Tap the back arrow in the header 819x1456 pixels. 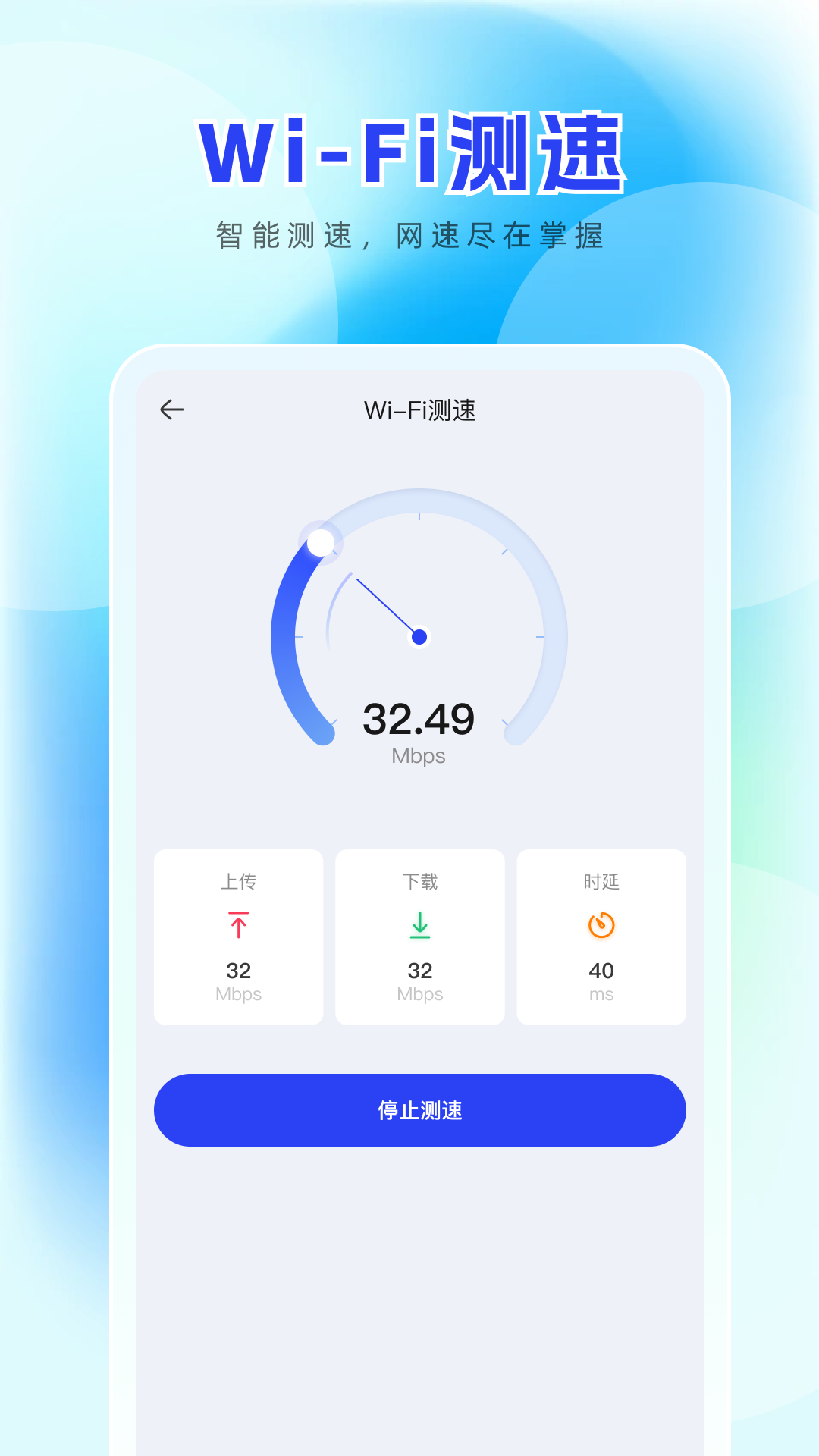(x=173, y=409)
